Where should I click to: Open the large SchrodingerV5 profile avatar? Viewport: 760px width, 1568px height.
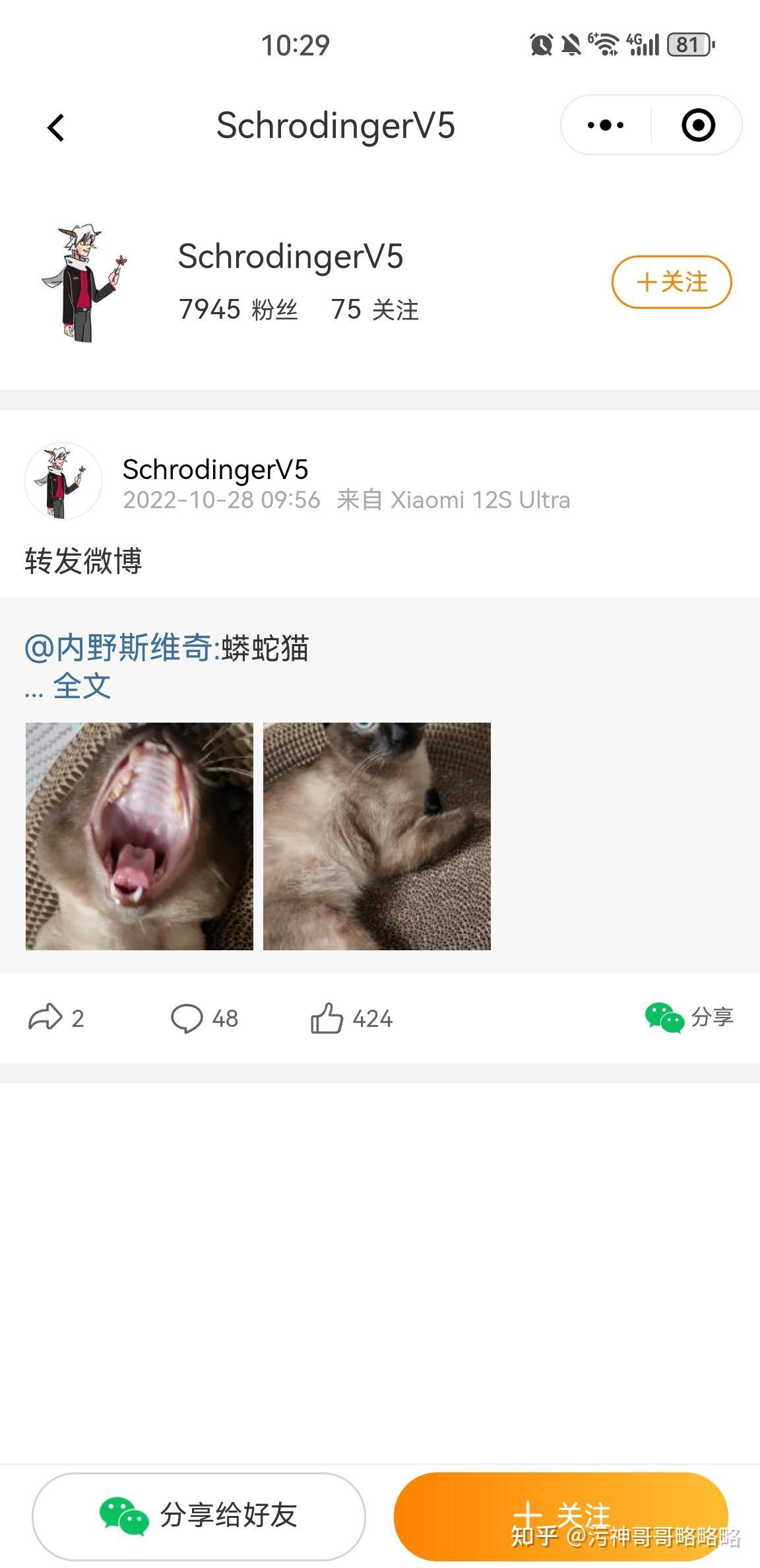[83, 282]
